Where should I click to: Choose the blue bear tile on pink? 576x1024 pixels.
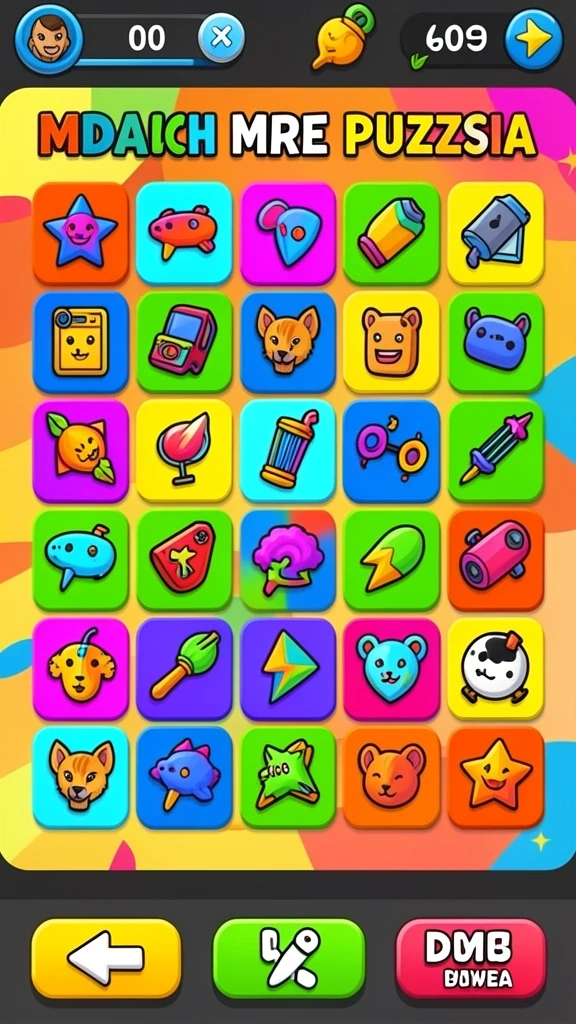click(392, 669)
